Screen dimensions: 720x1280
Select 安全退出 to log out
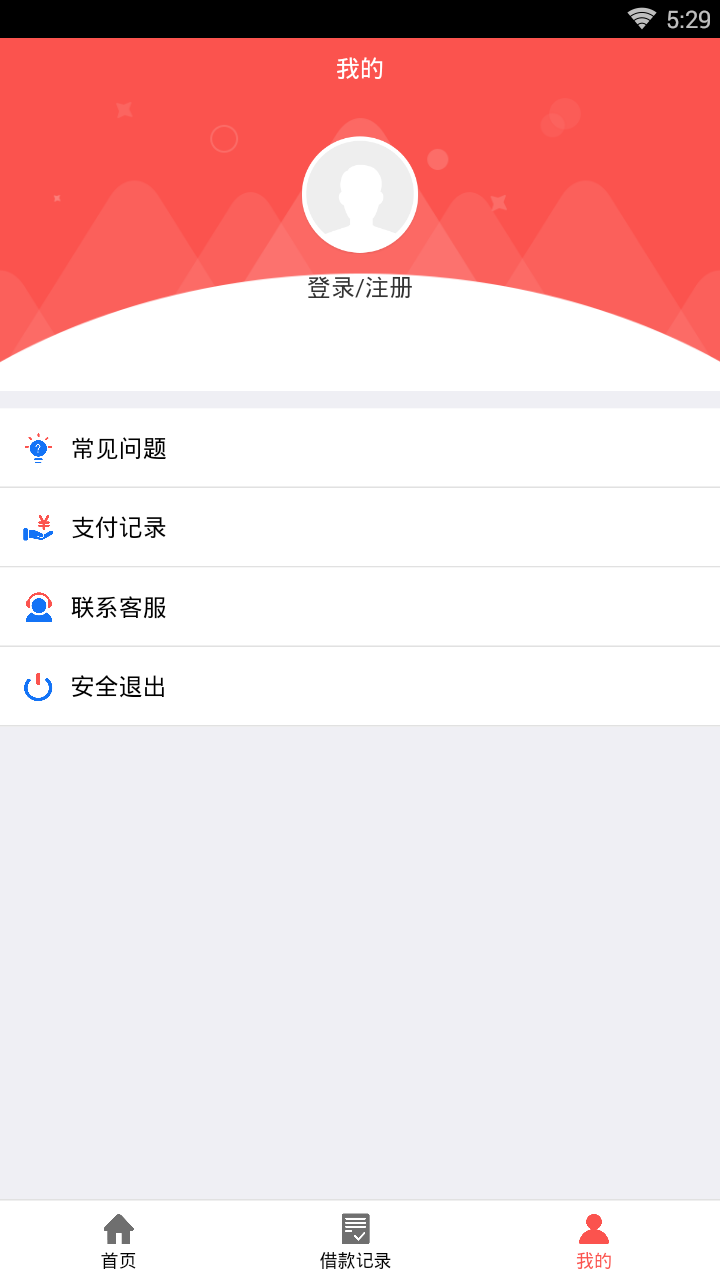pyautogui.click(x=360, y=687)
